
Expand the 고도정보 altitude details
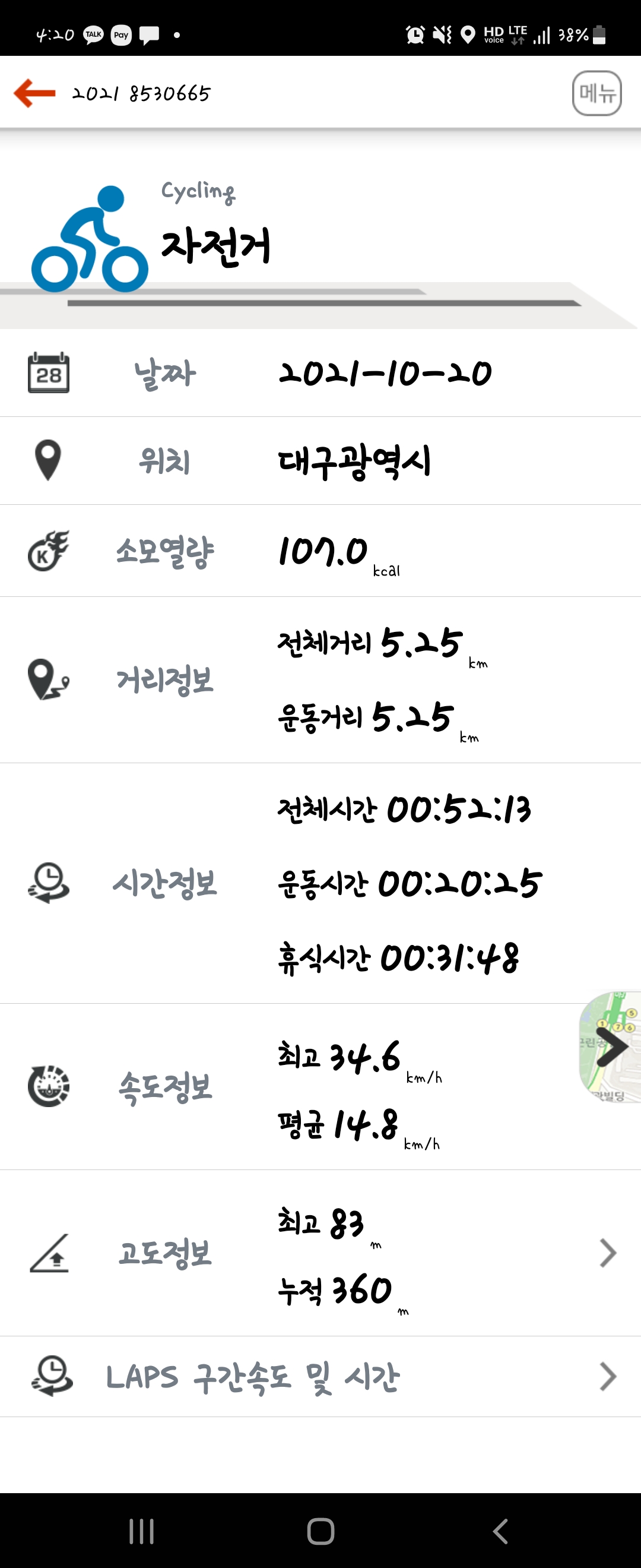[x=608, y=1253]
